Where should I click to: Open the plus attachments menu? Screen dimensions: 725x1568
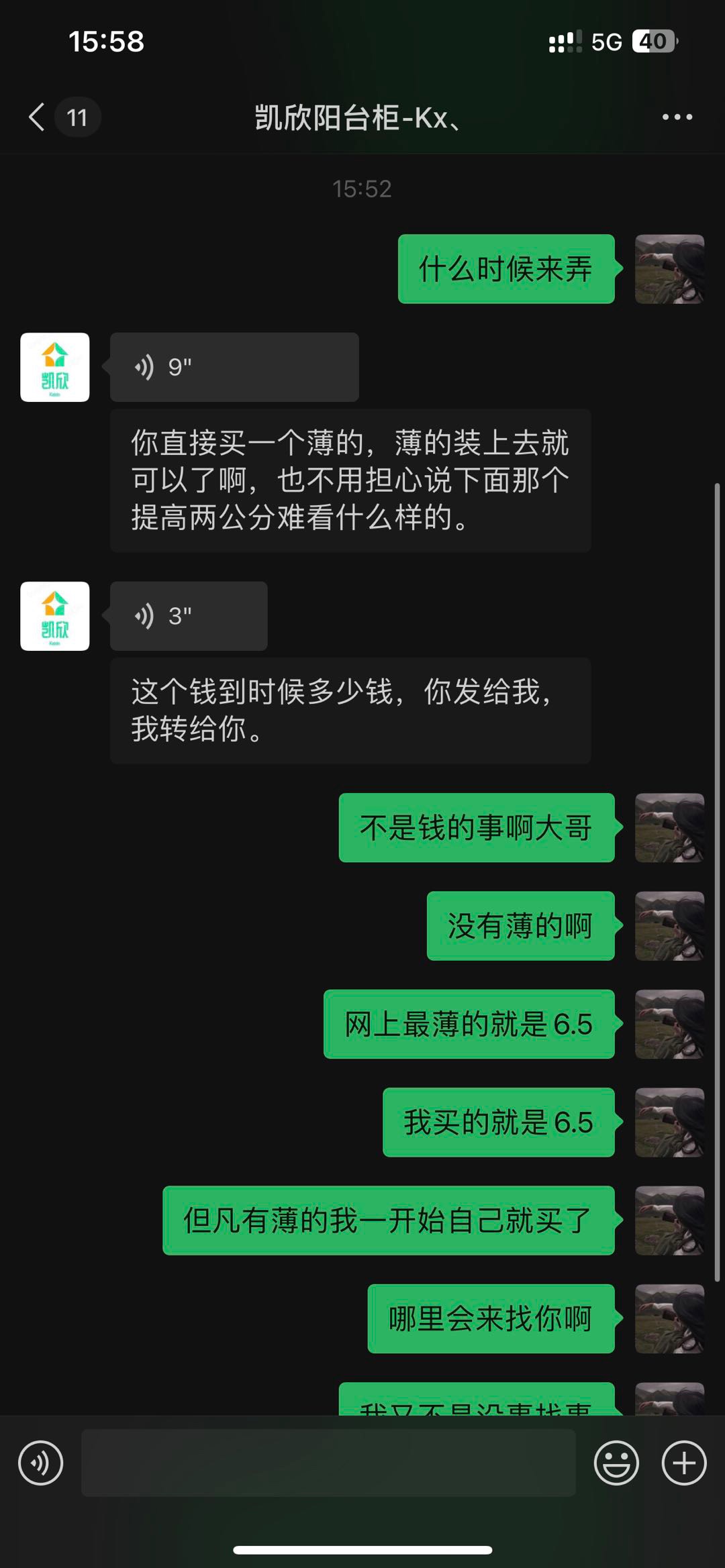point(684,1463)
